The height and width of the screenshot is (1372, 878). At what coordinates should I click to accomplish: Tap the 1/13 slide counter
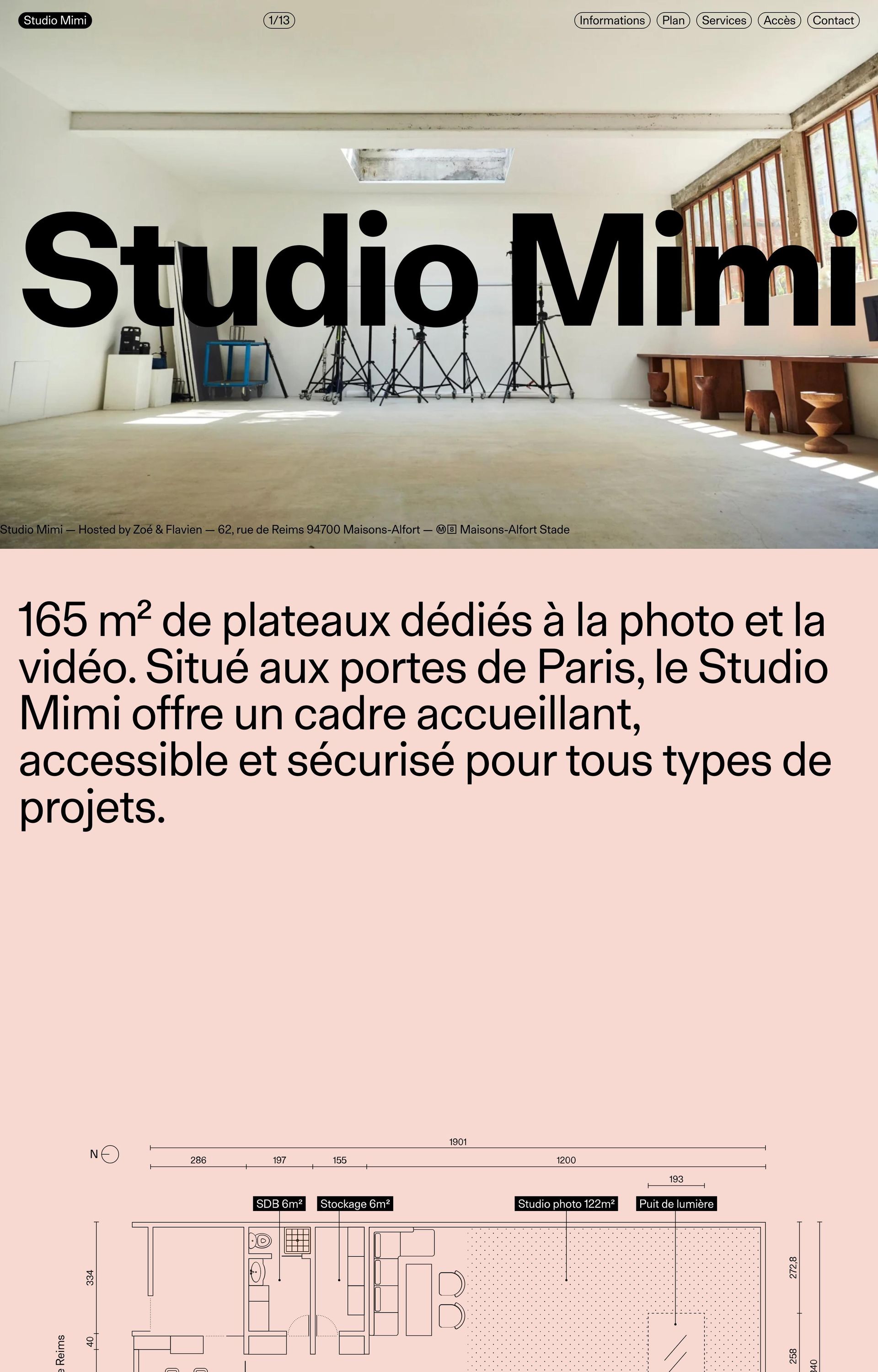(x=279, y=21)
